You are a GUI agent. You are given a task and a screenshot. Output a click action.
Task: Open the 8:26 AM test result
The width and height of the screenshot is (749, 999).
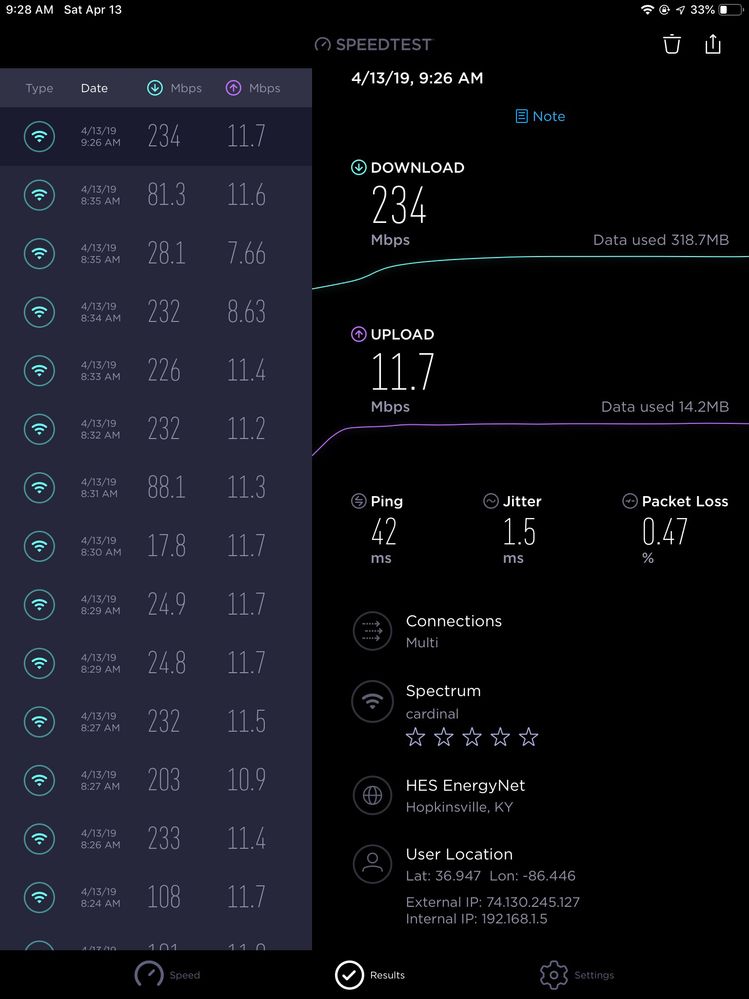156,838
